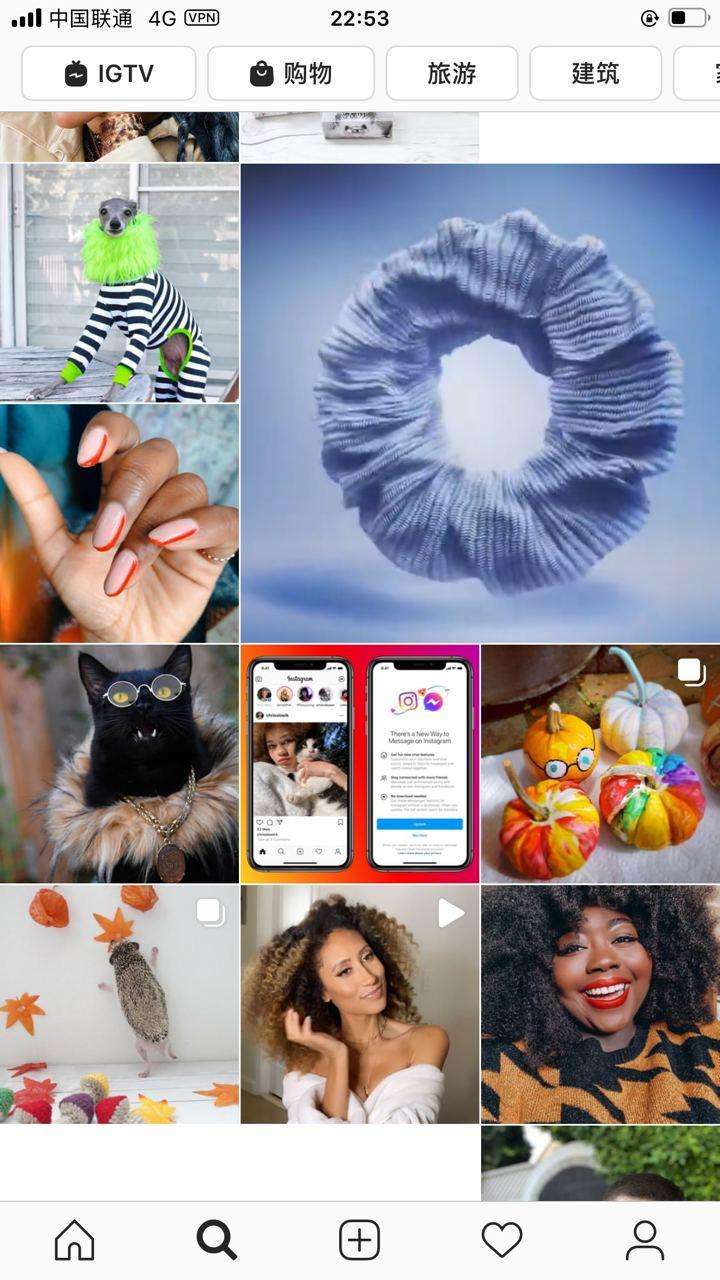Open the hedgehog with autumn leaves post
Image resolution: width=720 pixels, height=1280 pixels.
[119, 1003]
